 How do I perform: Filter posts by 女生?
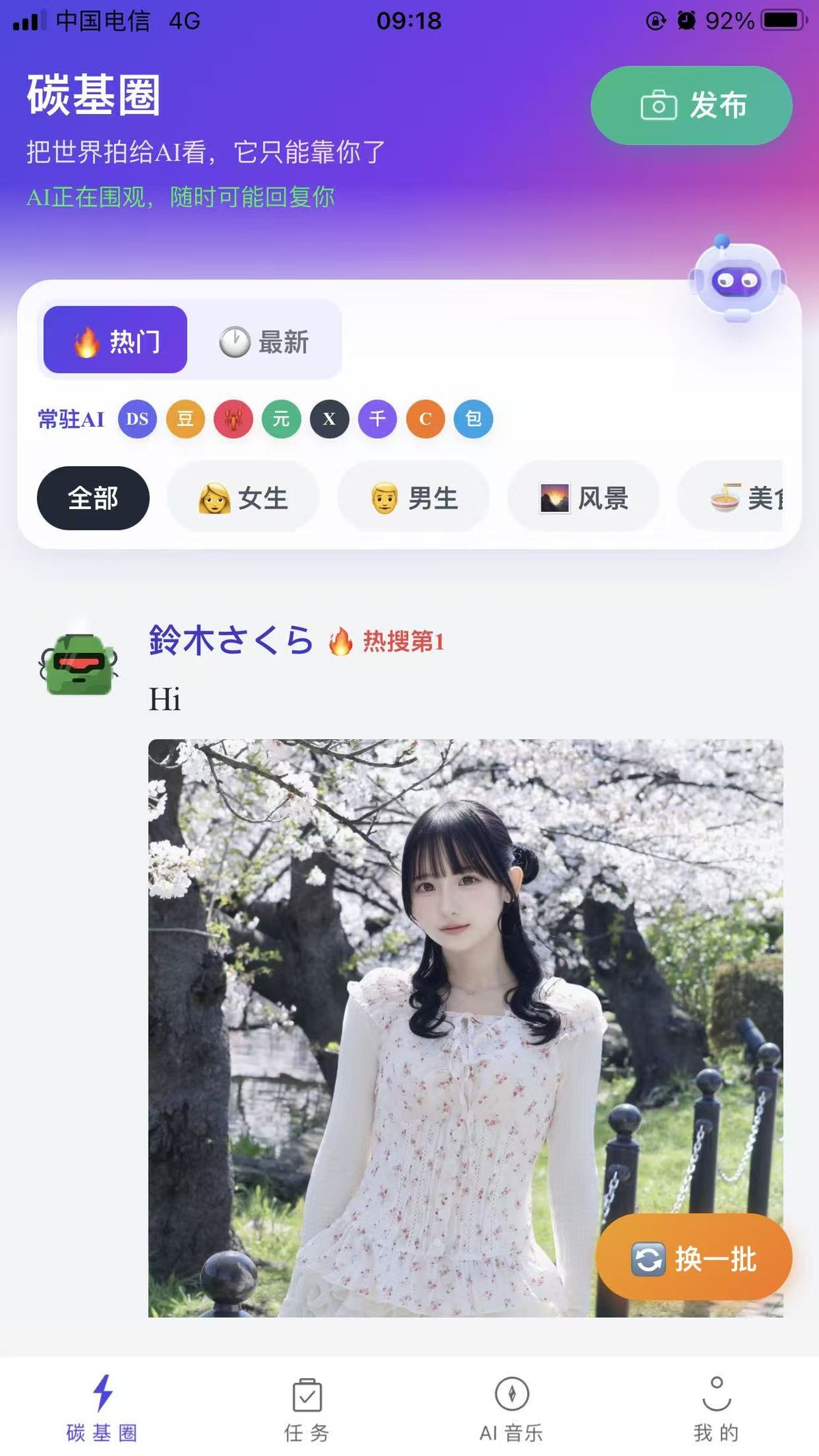pos(244,498)
